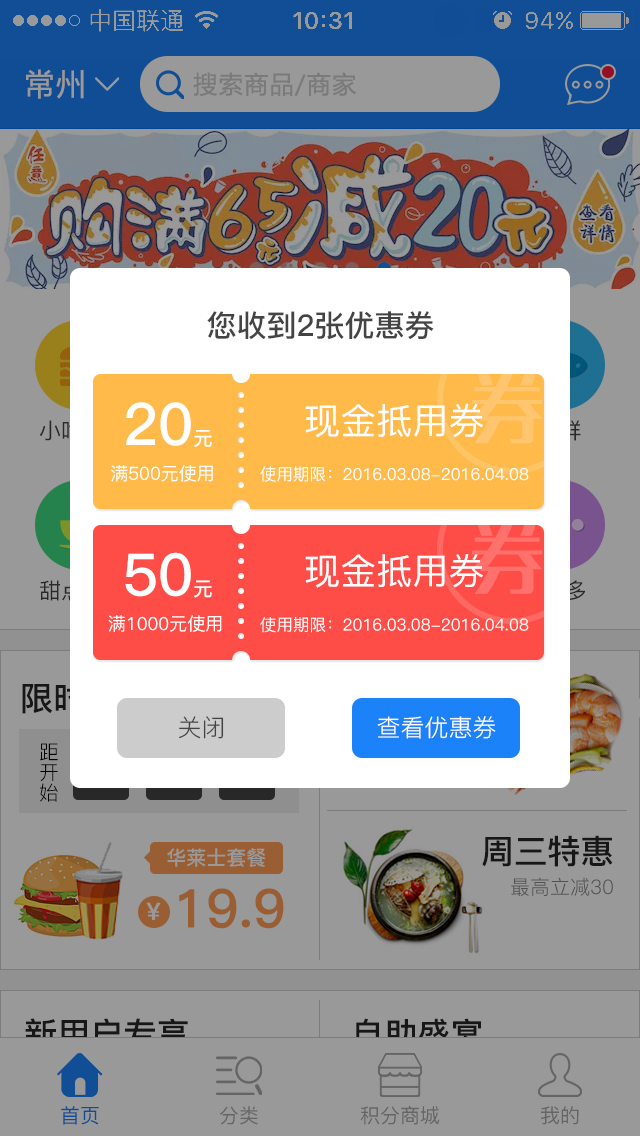Open the 20元 cash coupon

click(318, 441)
